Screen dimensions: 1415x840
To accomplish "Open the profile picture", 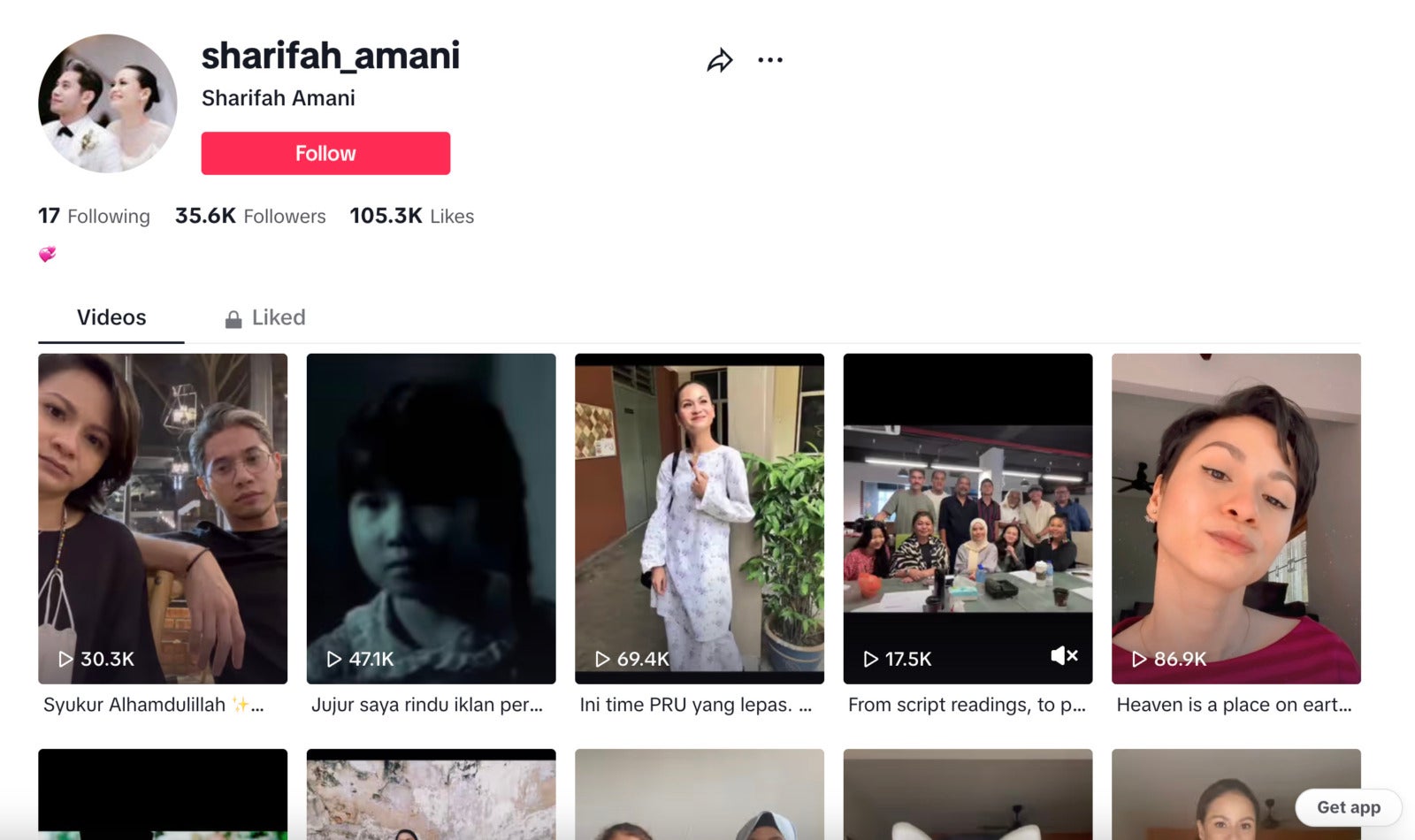I will click(108, 103).
